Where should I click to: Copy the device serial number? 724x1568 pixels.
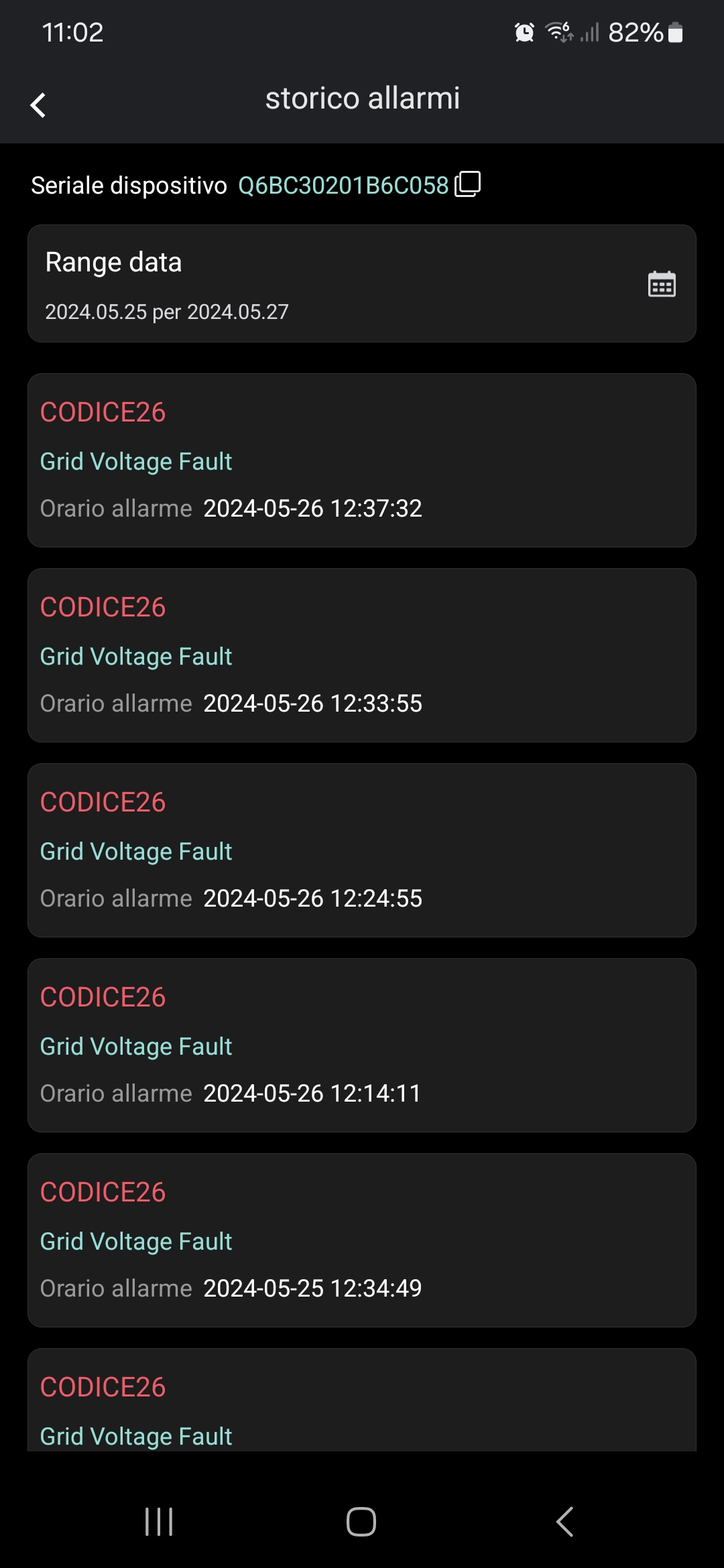click(468, 184)
